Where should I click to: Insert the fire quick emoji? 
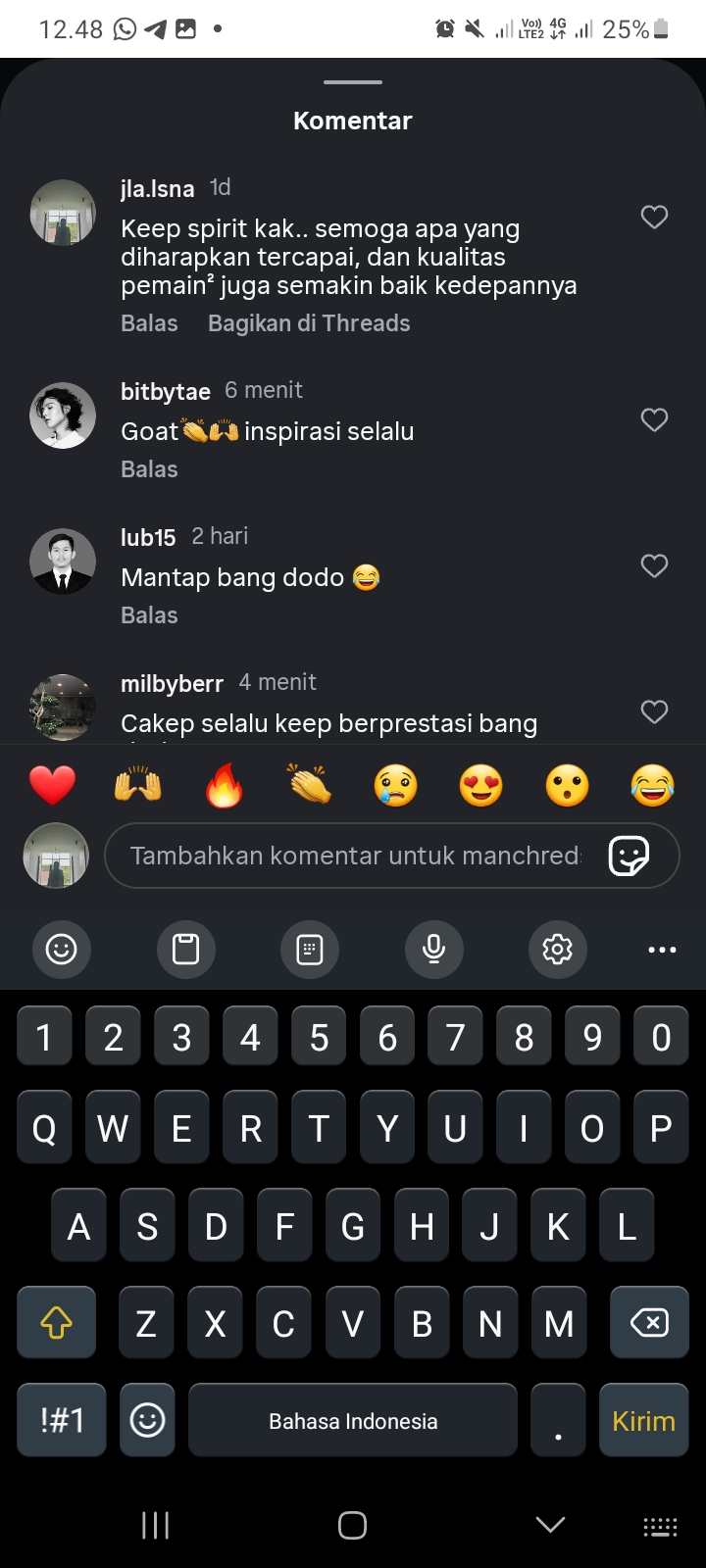[x=224, y=786]
